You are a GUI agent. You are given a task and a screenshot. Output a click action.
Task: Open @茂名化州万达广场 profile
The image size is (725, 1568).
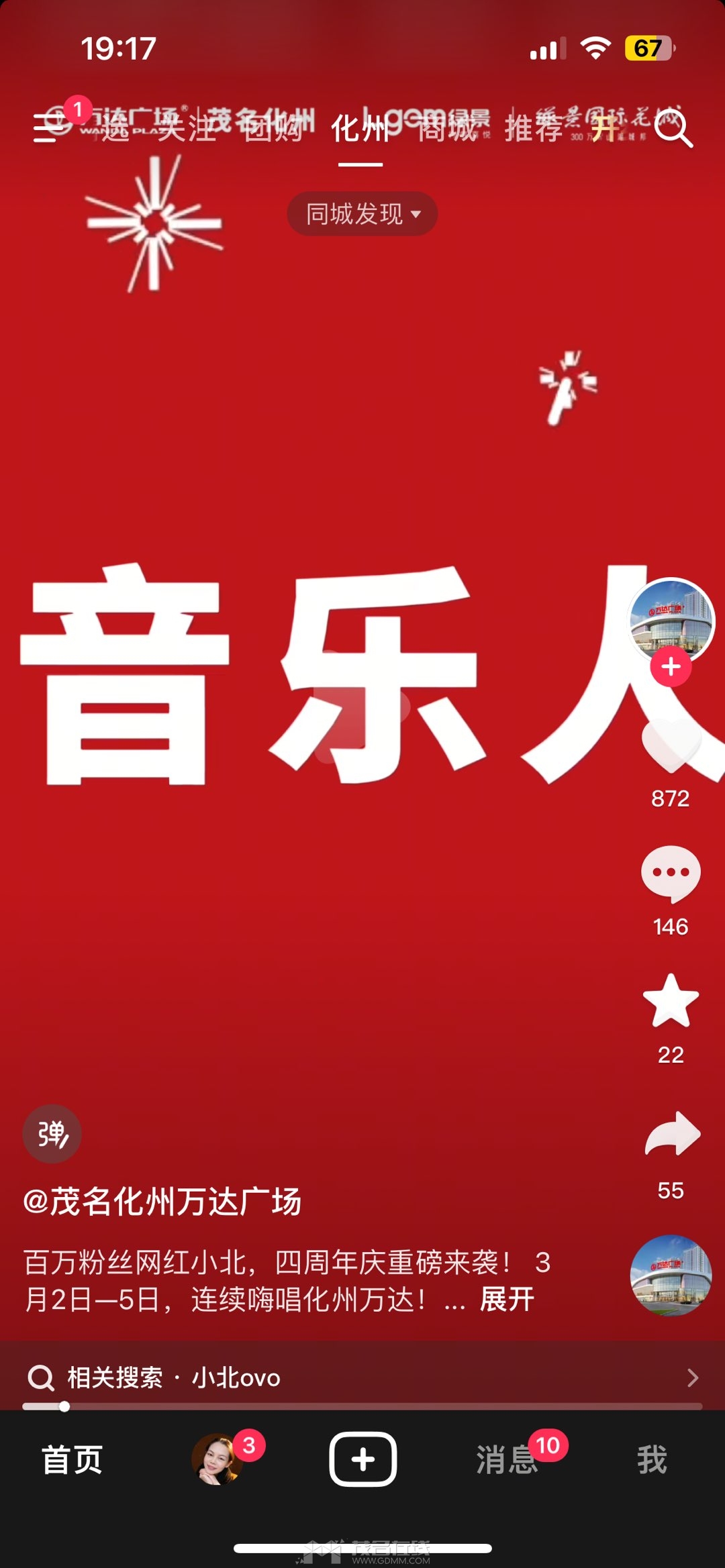pos(162,1201)
